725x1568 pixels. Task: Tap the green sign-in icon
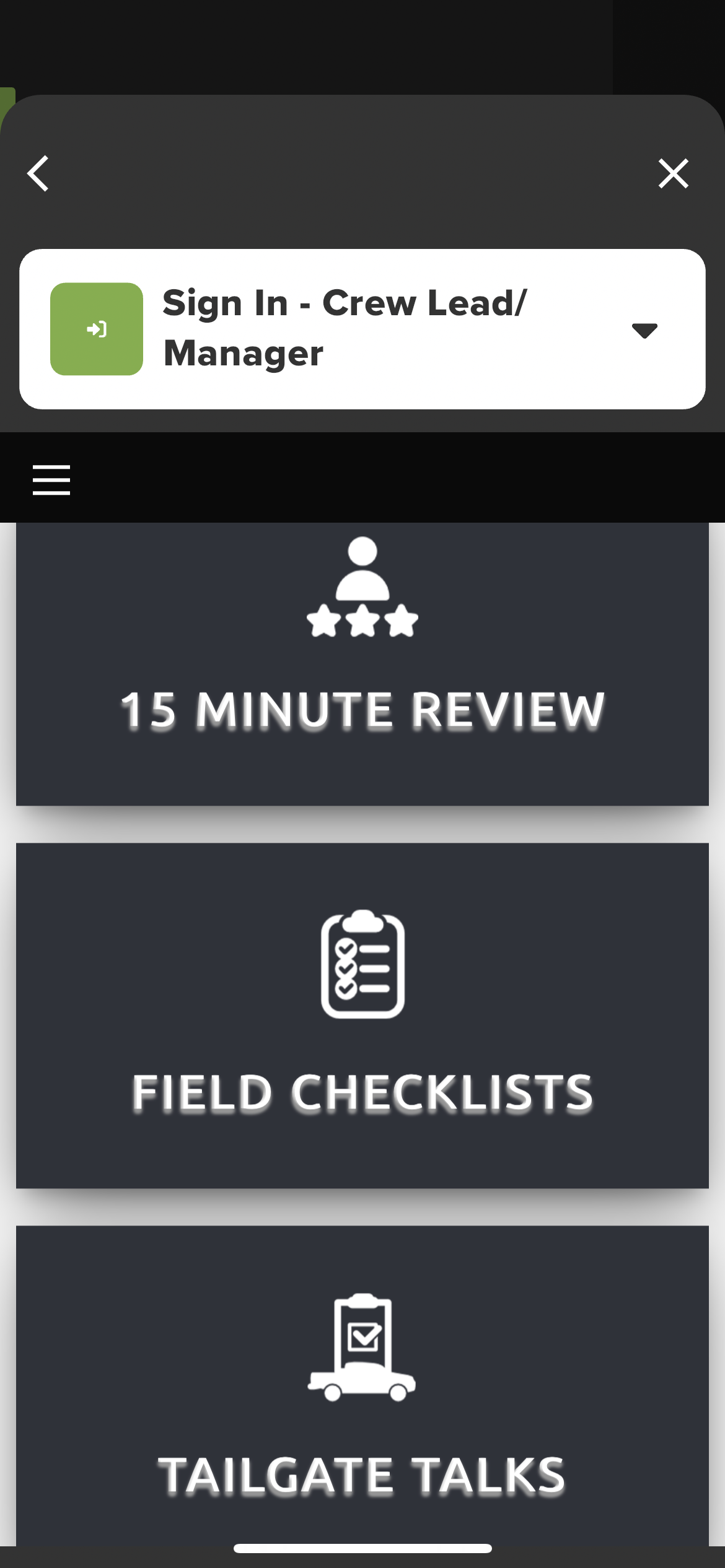97,328
